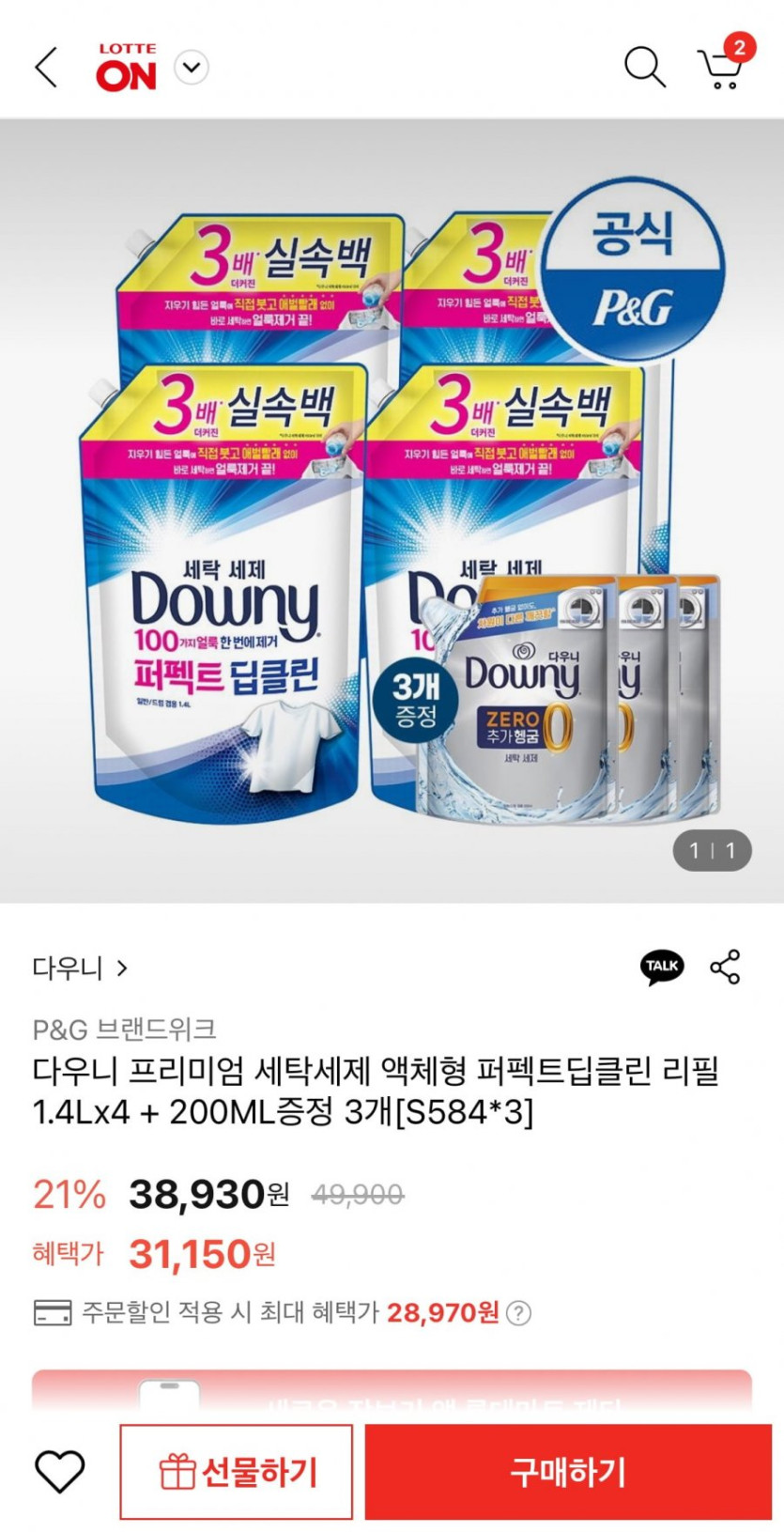Open the help icon beside 28,970원
The height and width of the screenshot is (1532, 784).
pyautogui.click(x=518, y=1312)
